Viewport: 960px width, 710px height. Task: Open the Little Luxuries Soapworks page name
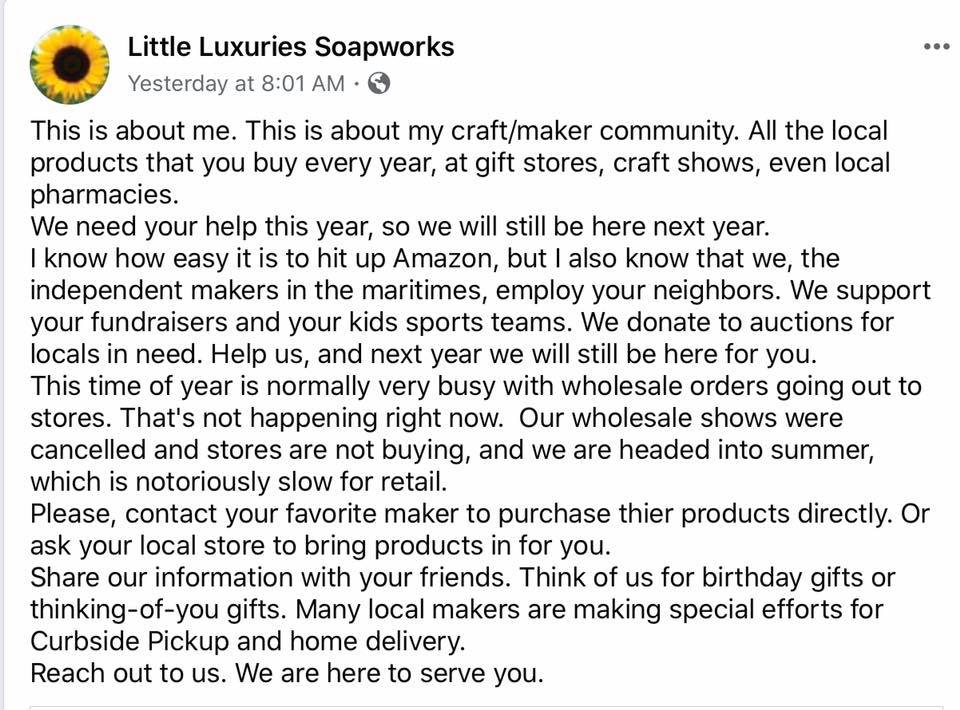(290, 46)
